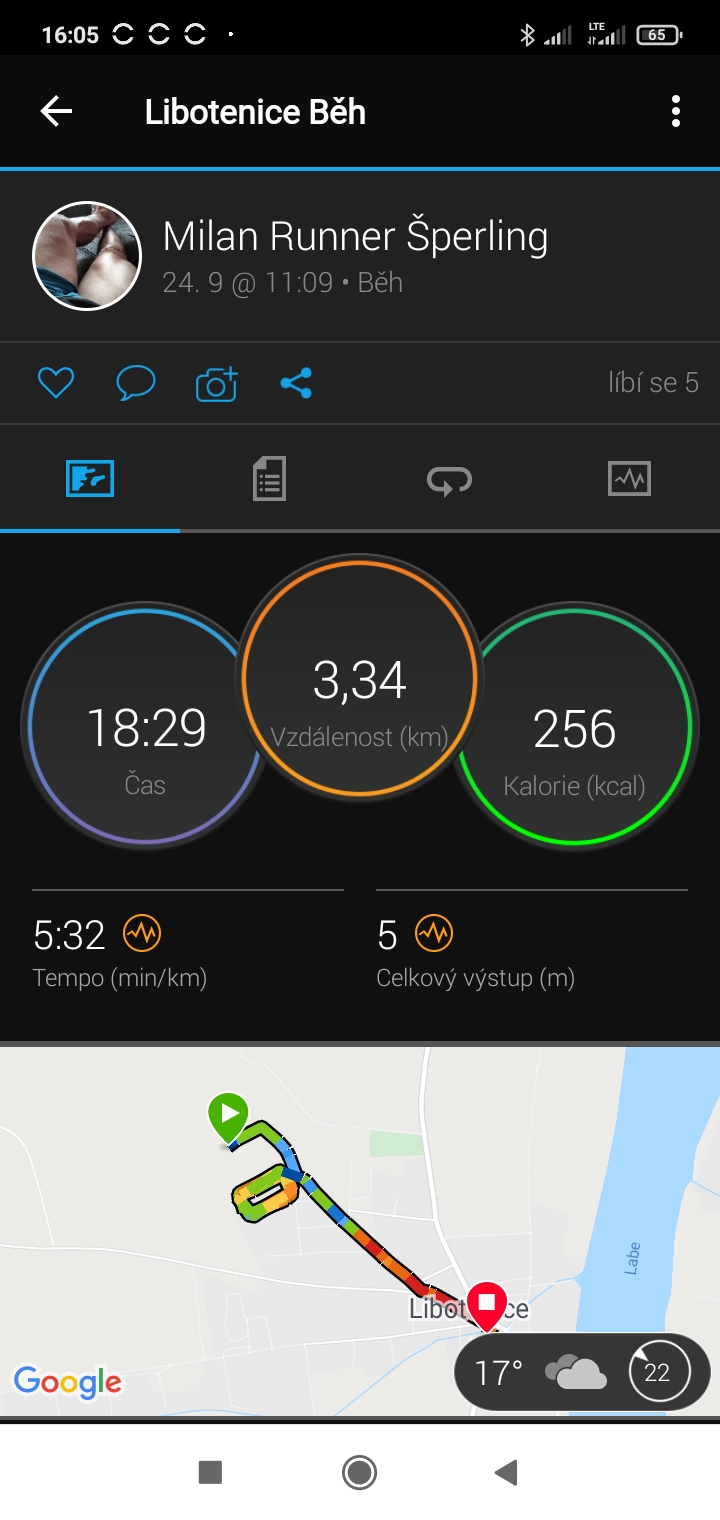The image size is (720, 1520).
Task: Open Milan Runner Šperling's profile picture
Action: click(87, 255)
